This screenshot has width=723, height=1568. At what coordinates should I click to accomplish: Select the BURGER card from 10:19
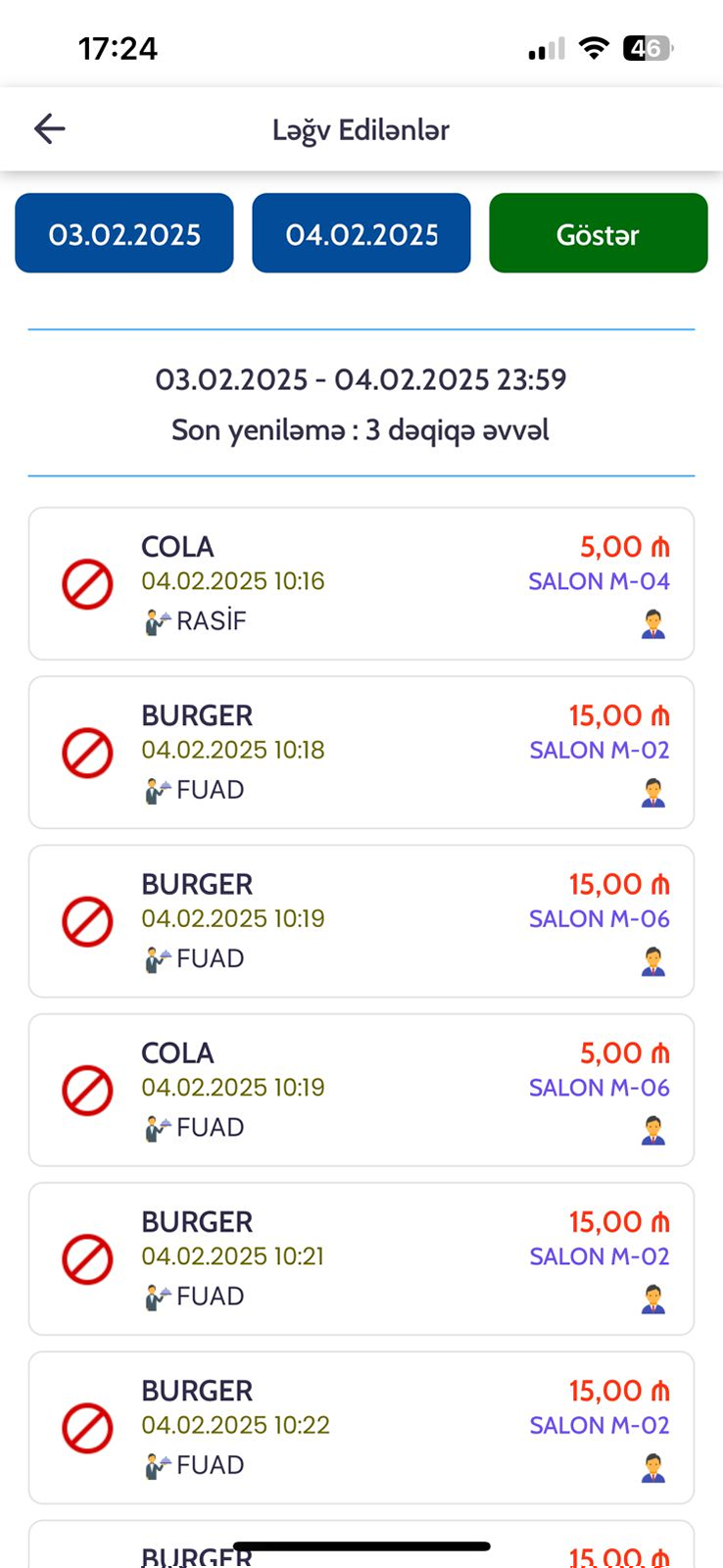[x=361, y=921]
